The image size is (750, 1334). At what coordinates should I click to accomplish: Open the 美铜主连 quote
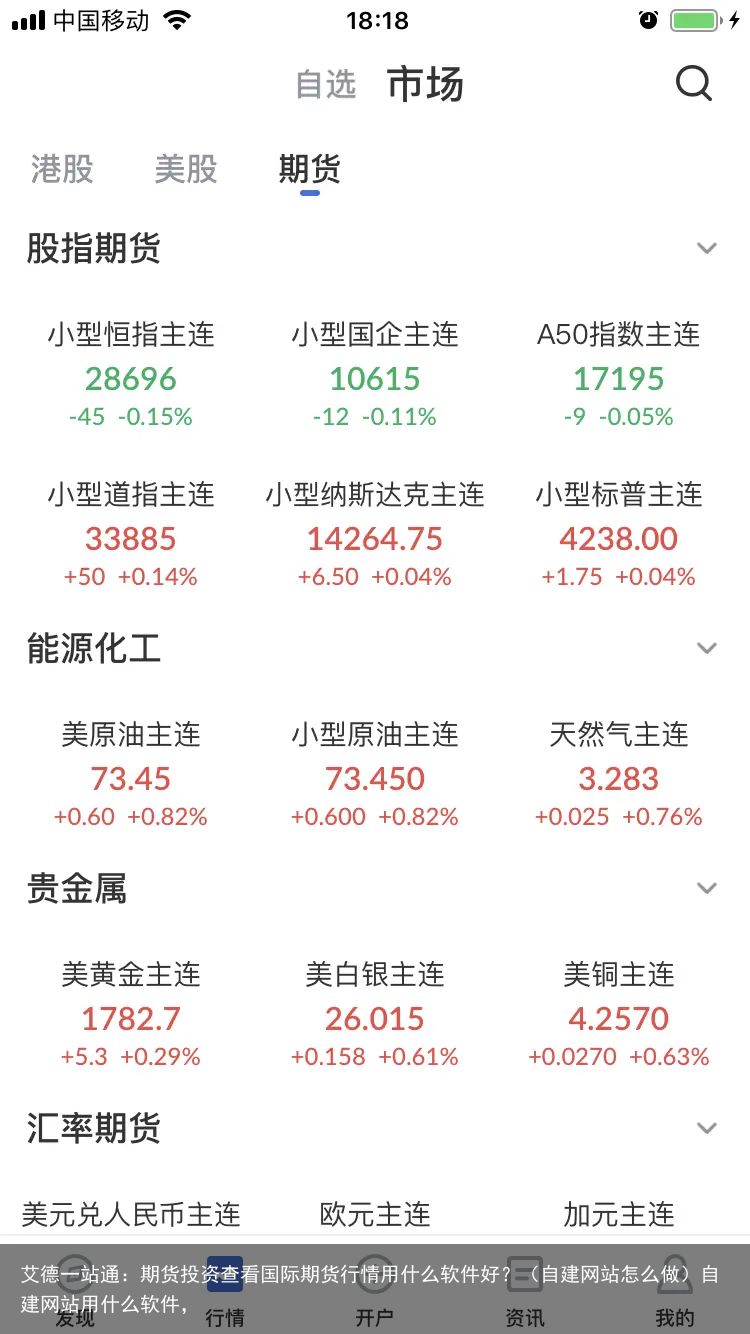tap(619, 1015)
